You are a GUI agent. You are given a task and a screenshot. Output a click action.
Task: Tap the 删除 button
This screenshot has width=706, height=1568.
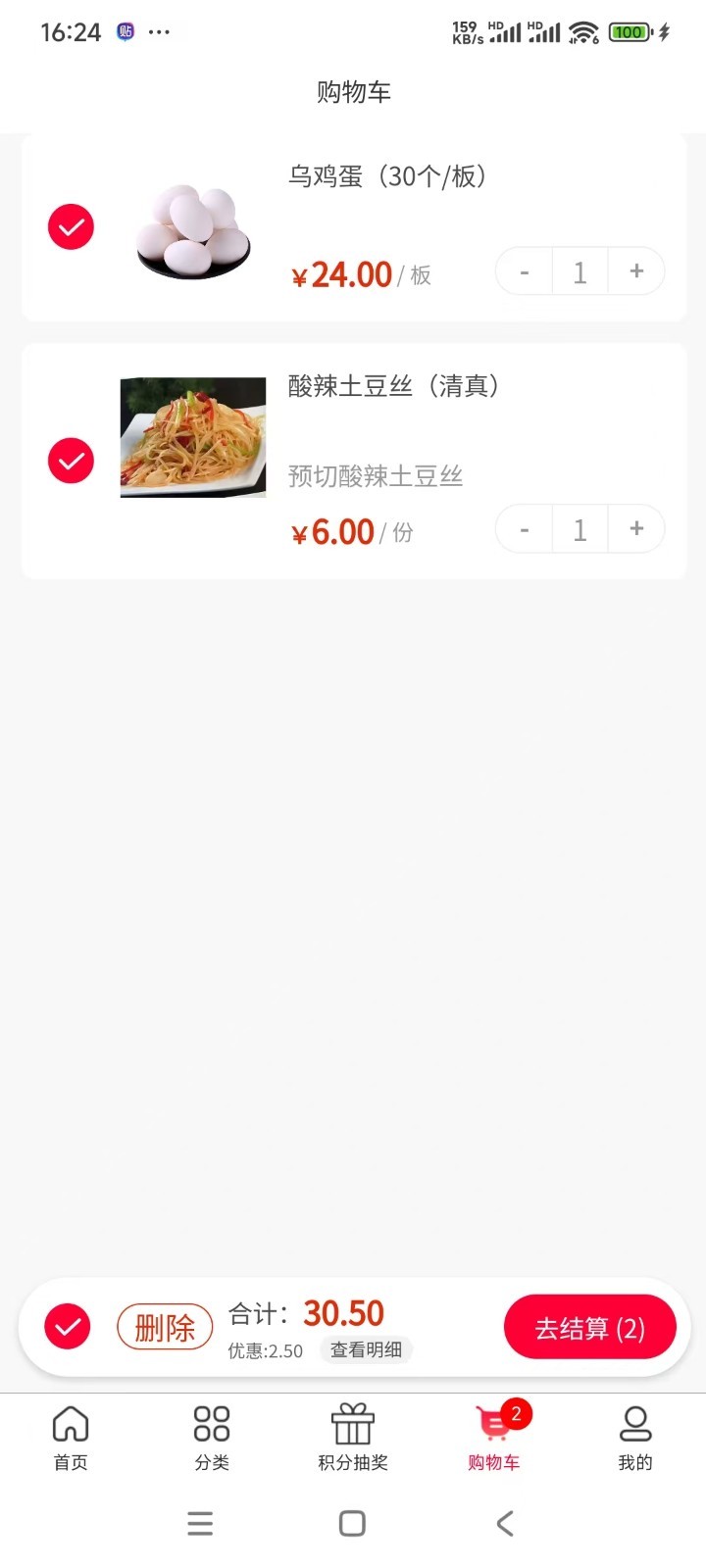165,1328
